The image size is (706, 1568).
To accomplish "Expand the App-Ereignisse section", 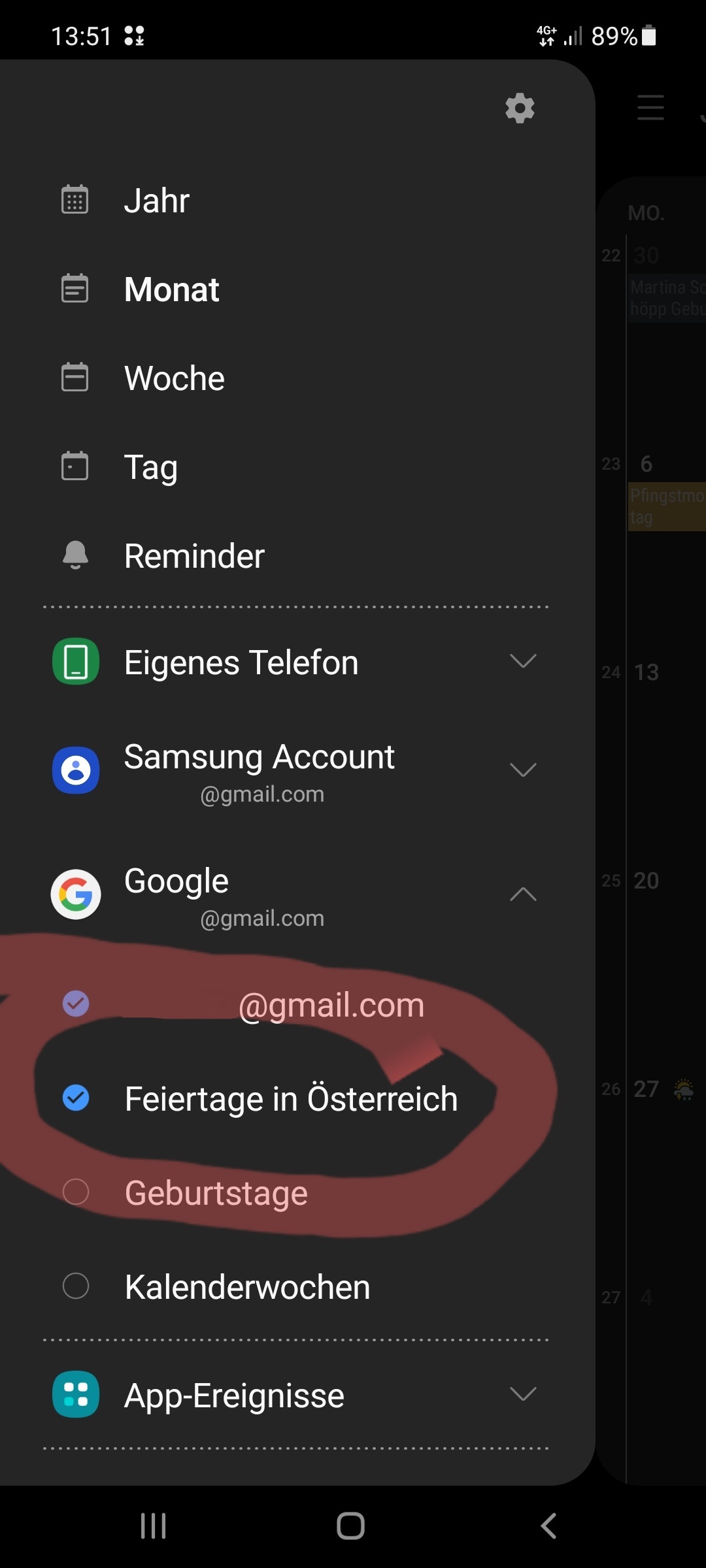I will click(523, 1394).
